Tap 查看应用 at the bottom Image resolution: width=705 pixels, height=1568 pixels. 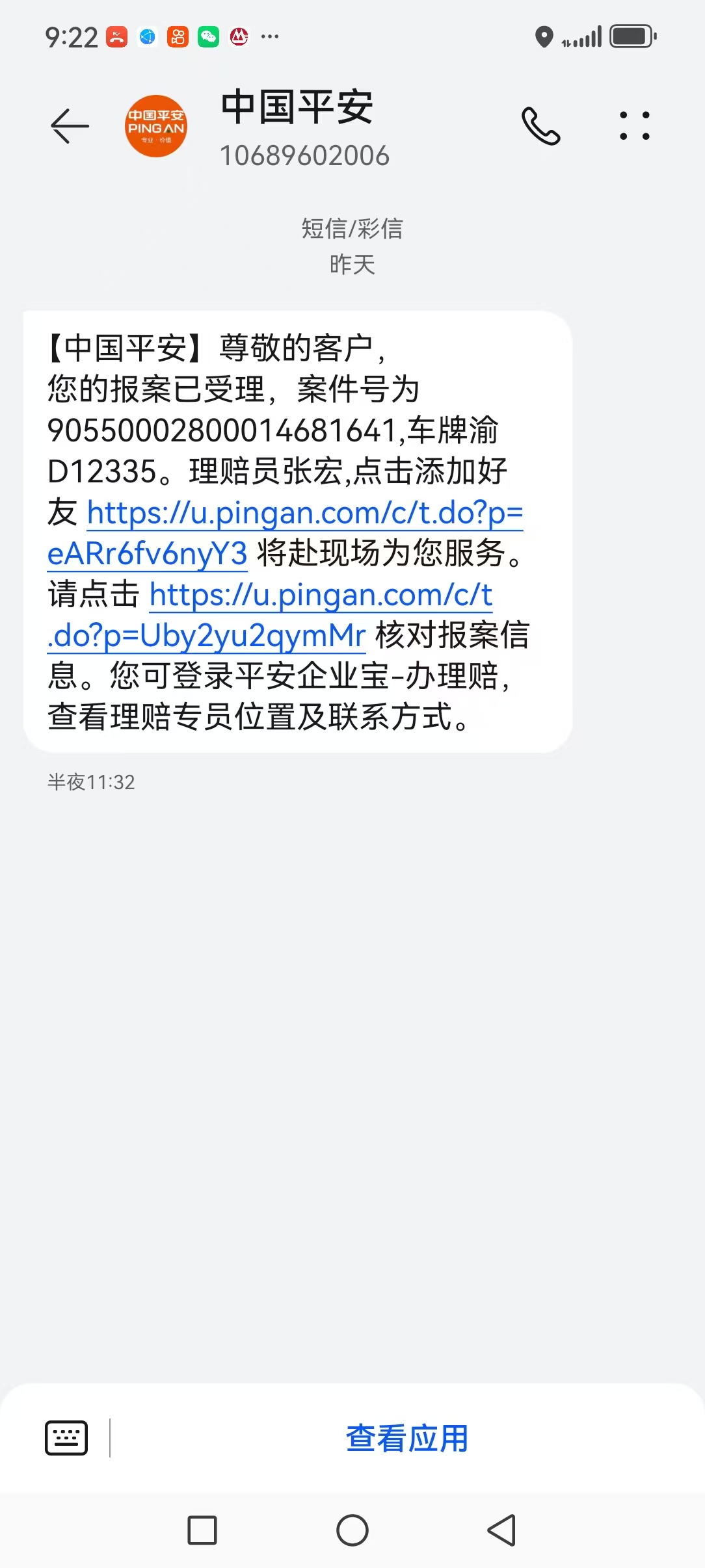click(406, 1437)
